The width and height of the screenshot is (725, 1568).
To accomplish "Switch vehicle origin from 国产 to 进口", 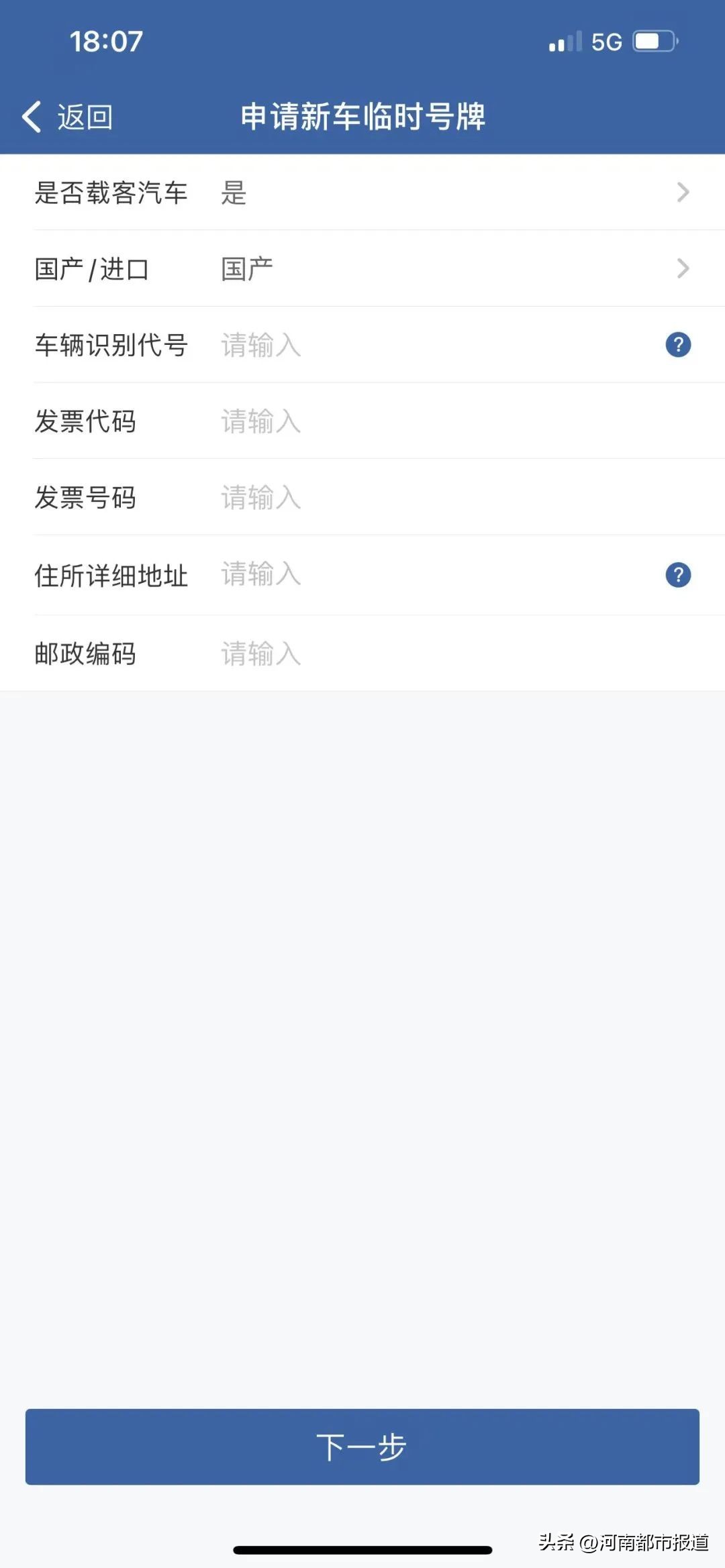I will pyautogui.click(x=362, y=268).
